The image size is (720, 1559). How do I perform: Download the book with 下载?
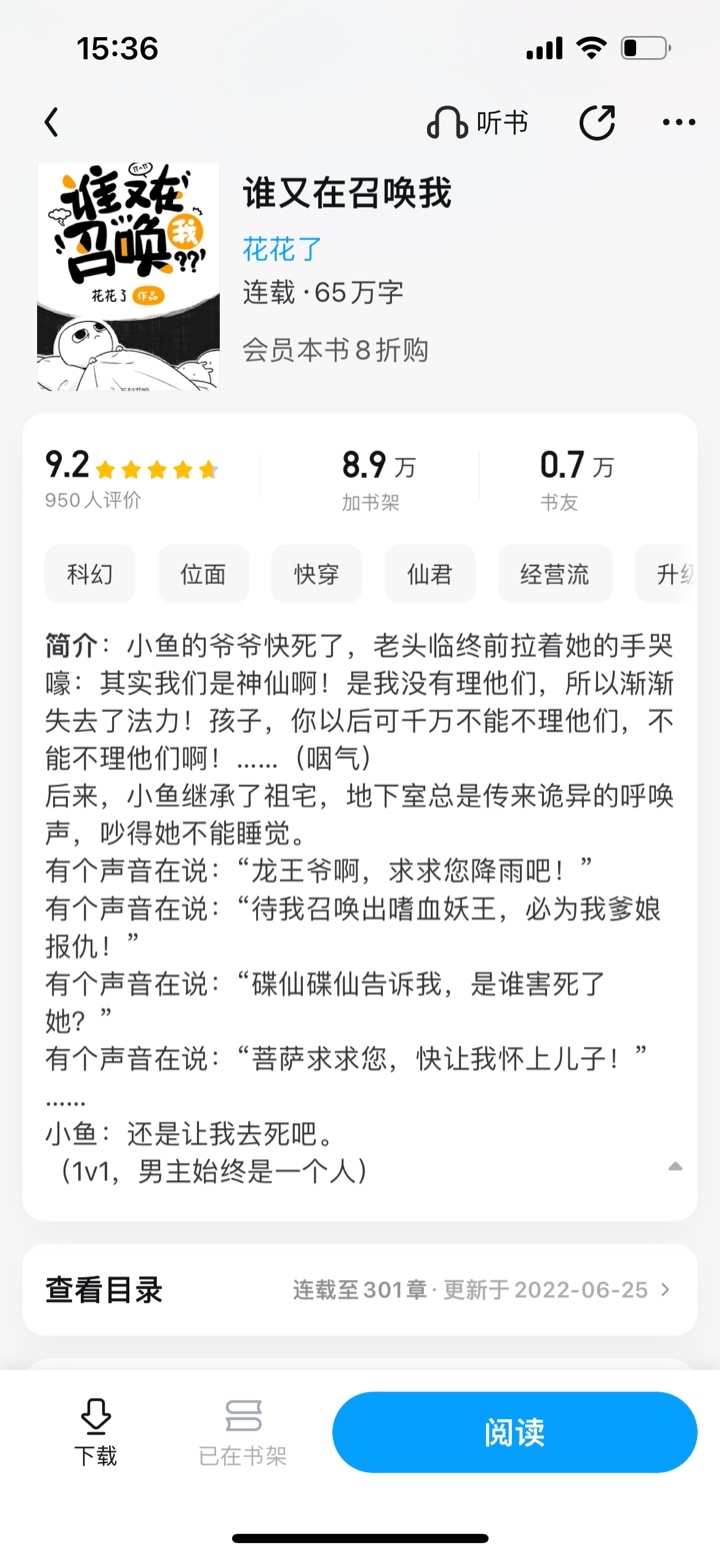95,1433
